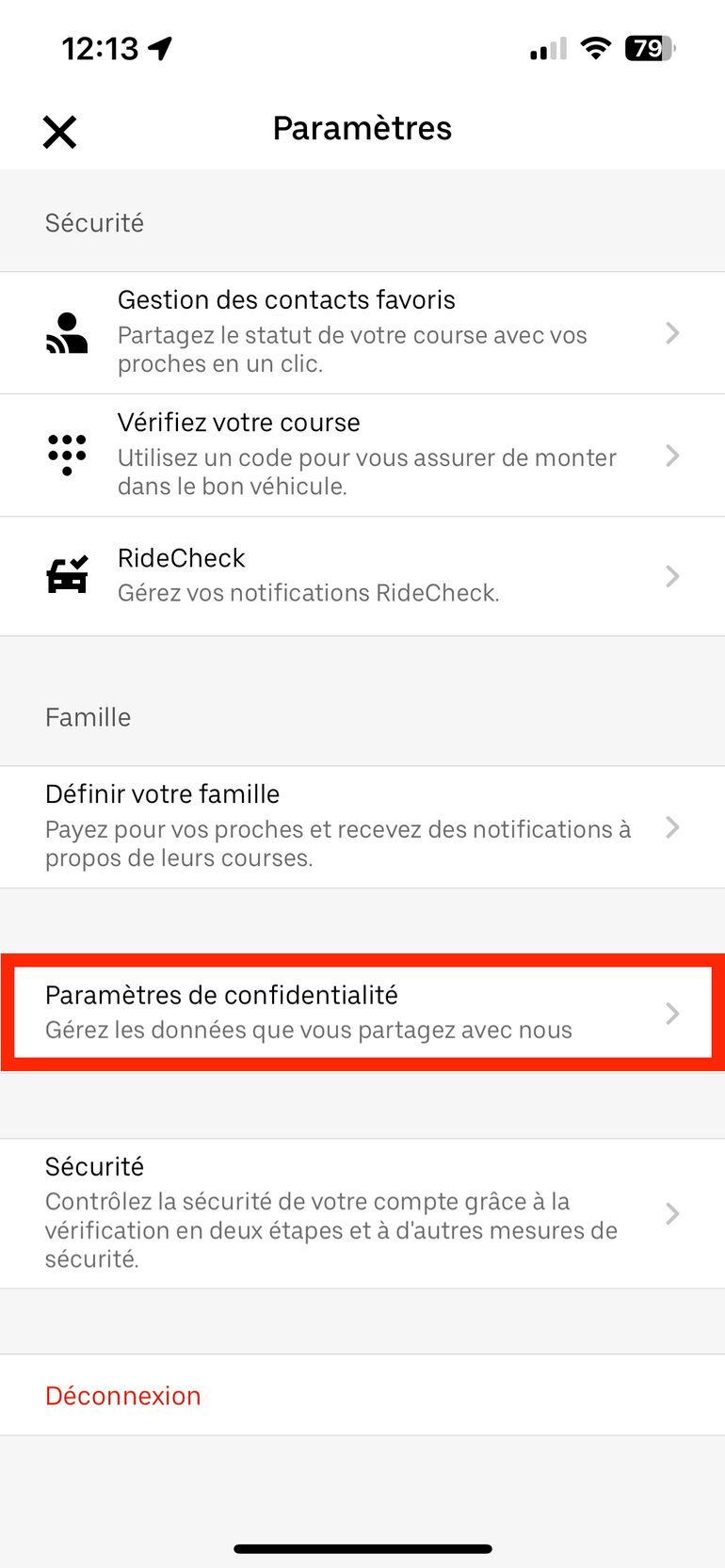Tap Déconnexion to log out
Screen dimensions: 725x1568
point(123,1395)
